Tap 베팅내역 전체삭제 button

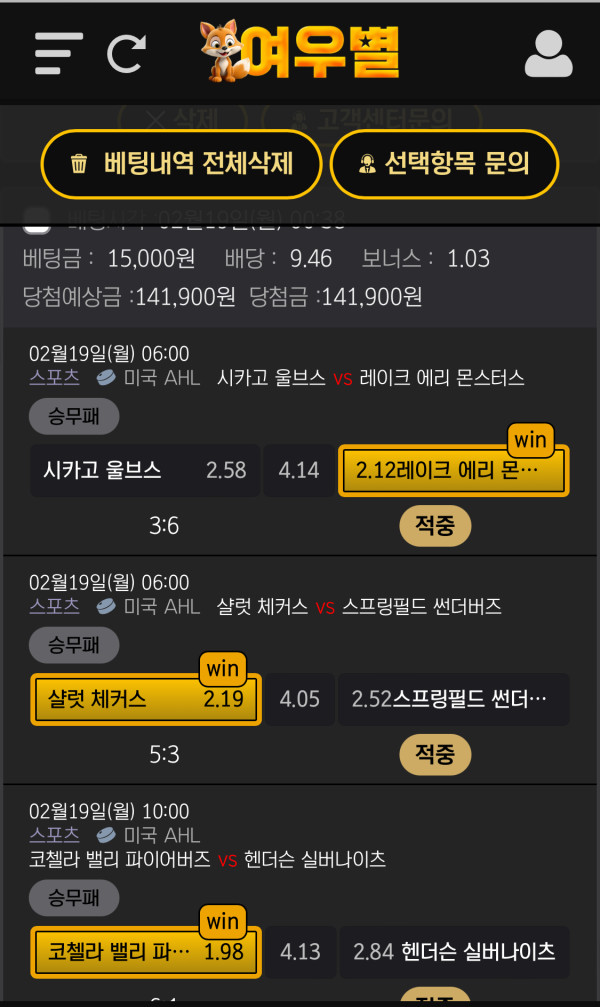pos(181,164)
